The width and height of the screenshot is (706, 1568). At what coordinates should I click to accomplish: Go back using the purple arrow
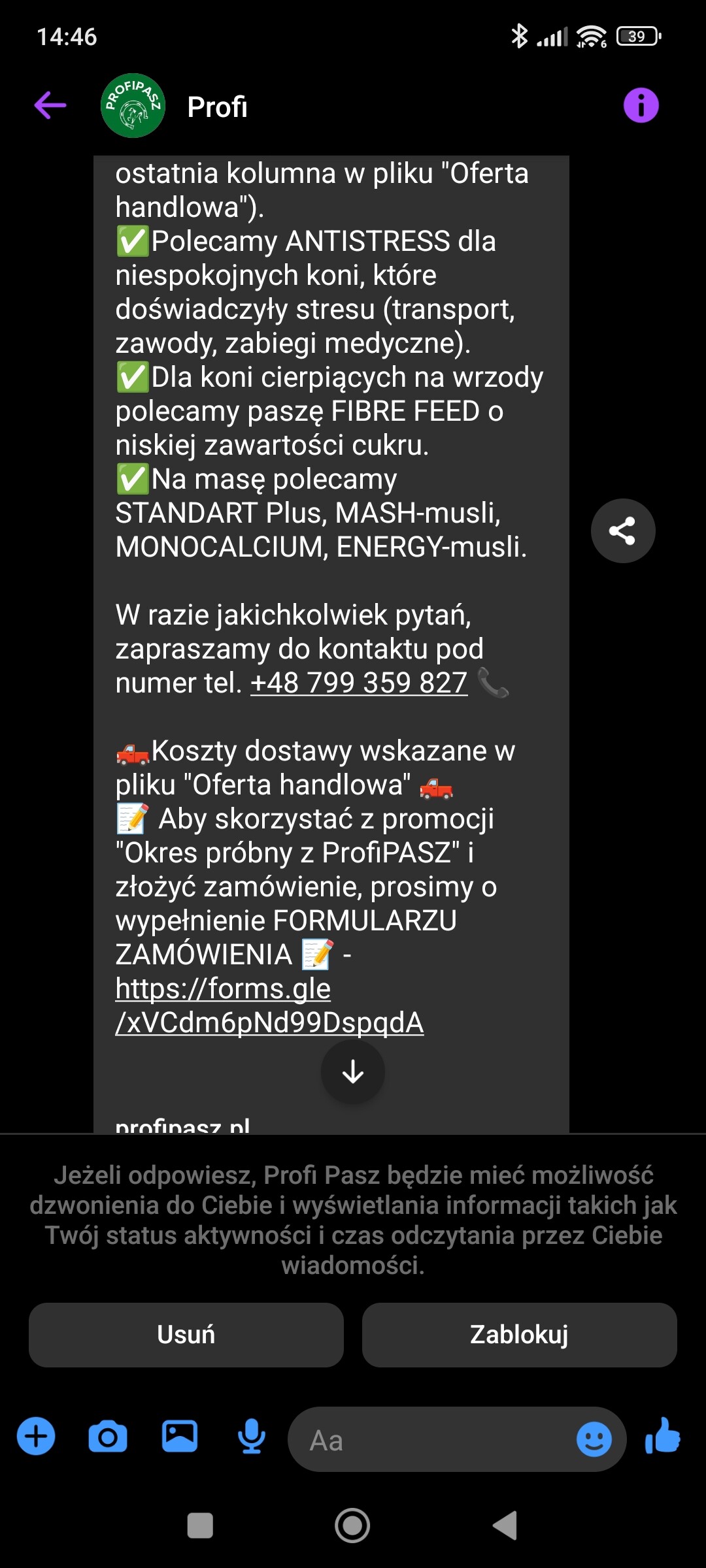click(x=50, y=105)
